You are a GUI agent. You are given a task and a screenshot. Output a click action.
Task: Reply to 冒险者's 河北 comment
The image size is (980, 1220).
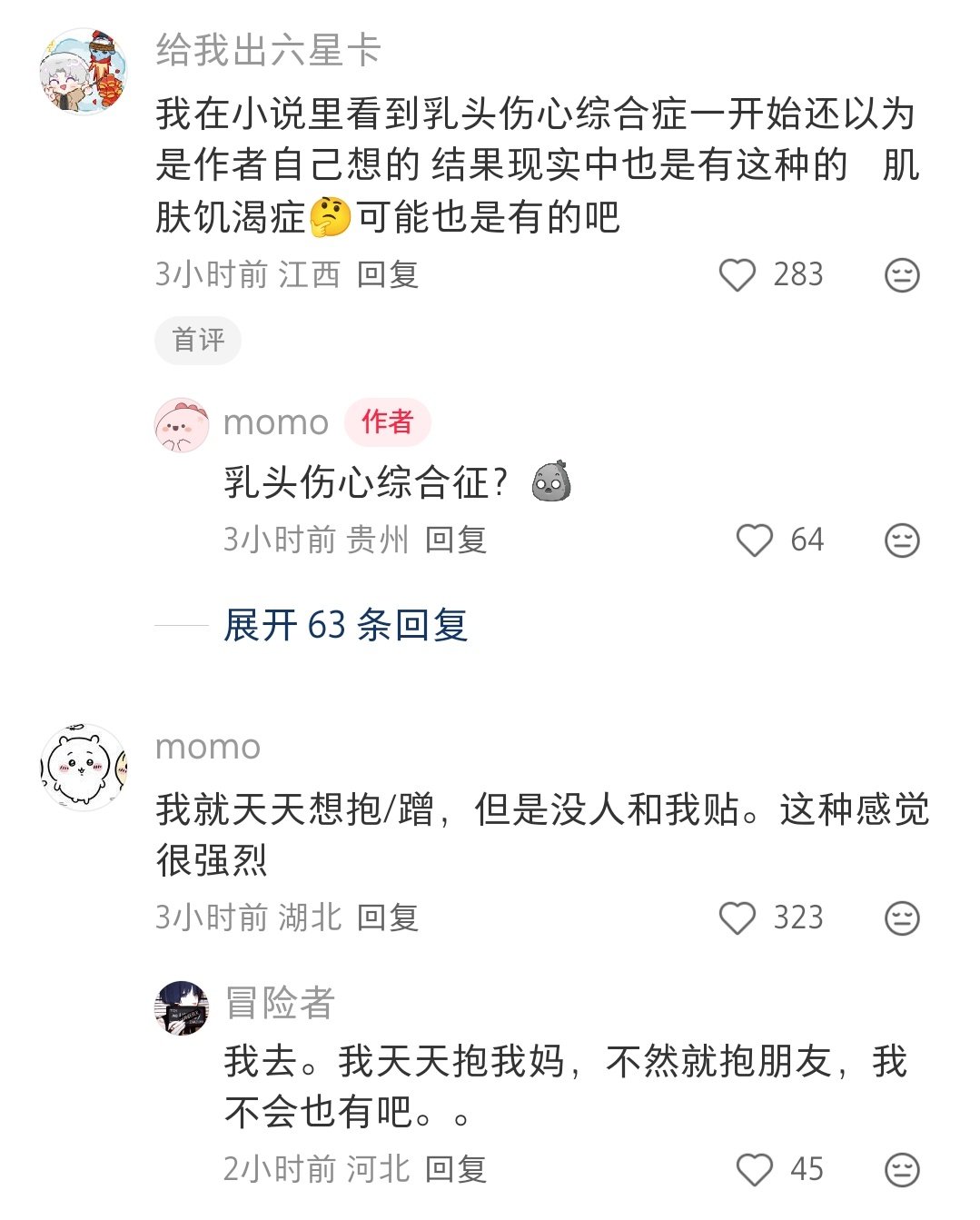point(456,1169)
